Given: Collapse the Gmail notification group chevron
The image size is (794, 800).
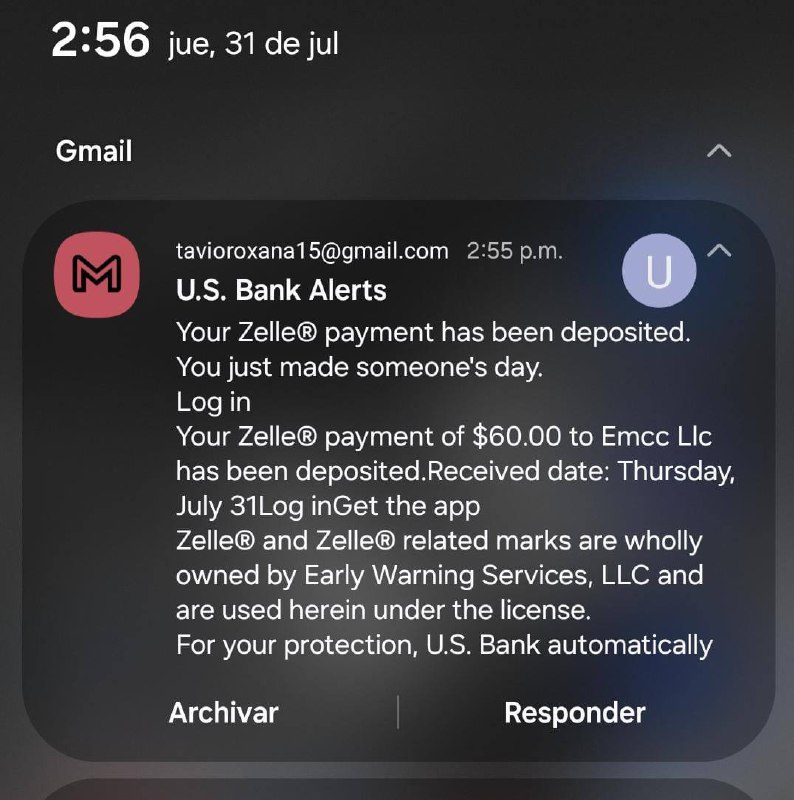Looking at the screenshot, I should tap(719, 151).
